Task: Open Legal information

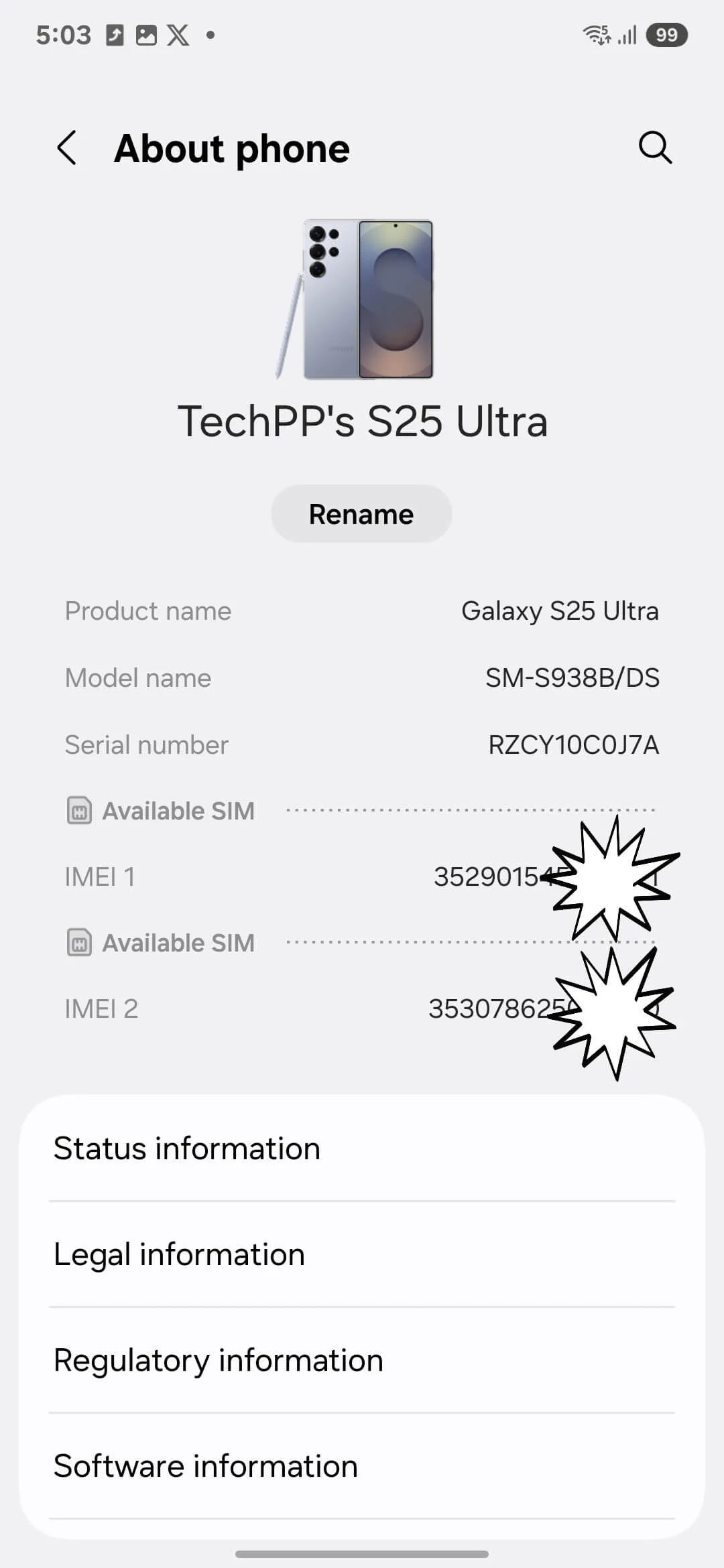Action: tap(362, 1254)
